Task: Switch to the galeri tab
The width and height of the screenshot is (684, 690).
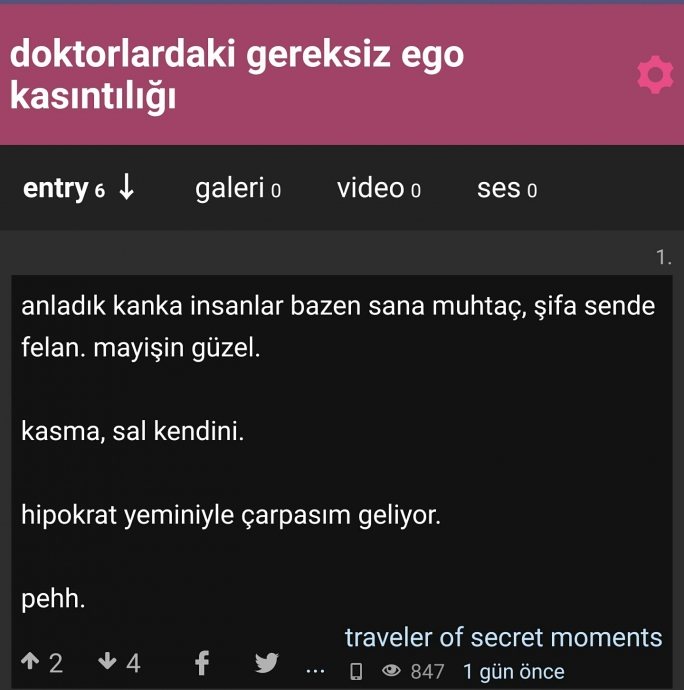Action: click(x=238, y=188)
